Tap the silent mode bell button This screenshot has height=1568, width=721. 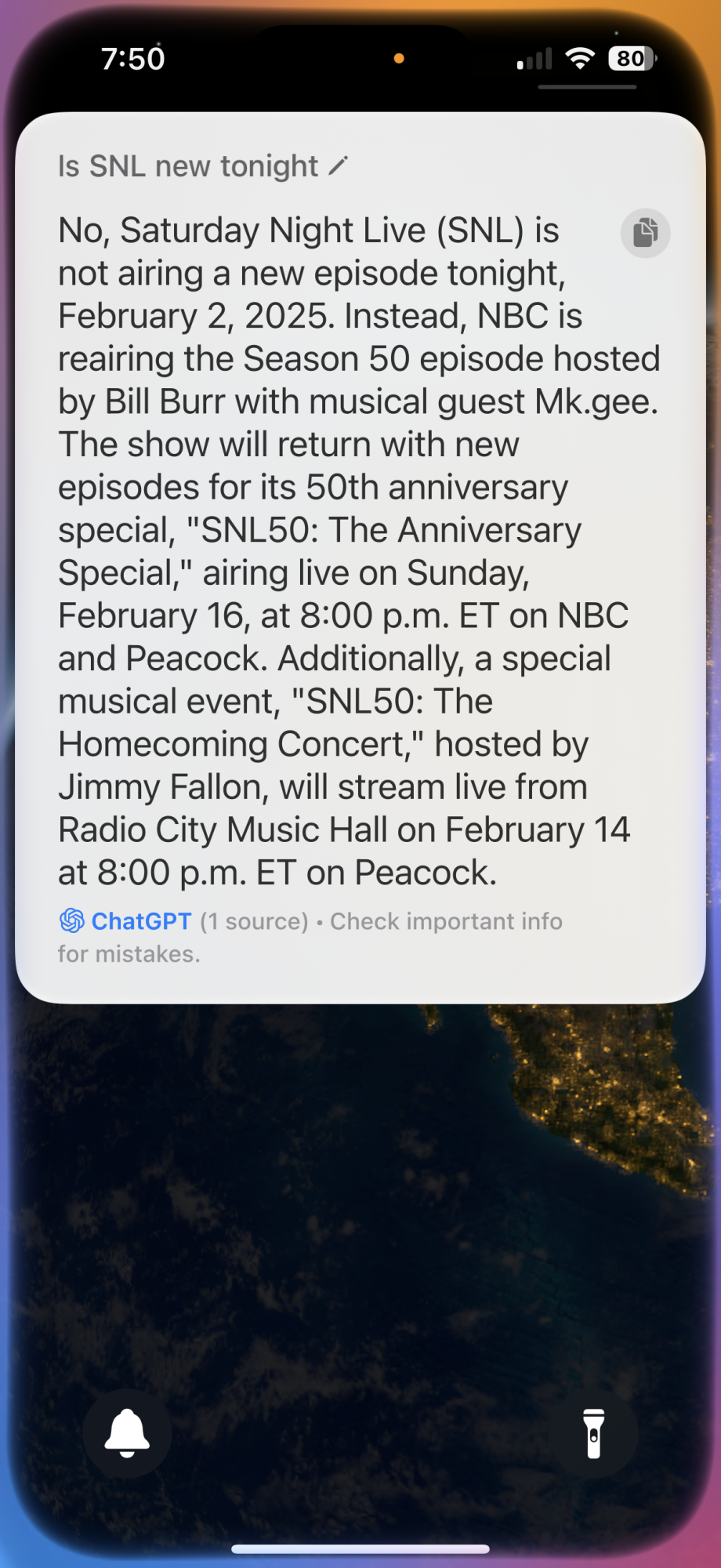coord(127,1433)
